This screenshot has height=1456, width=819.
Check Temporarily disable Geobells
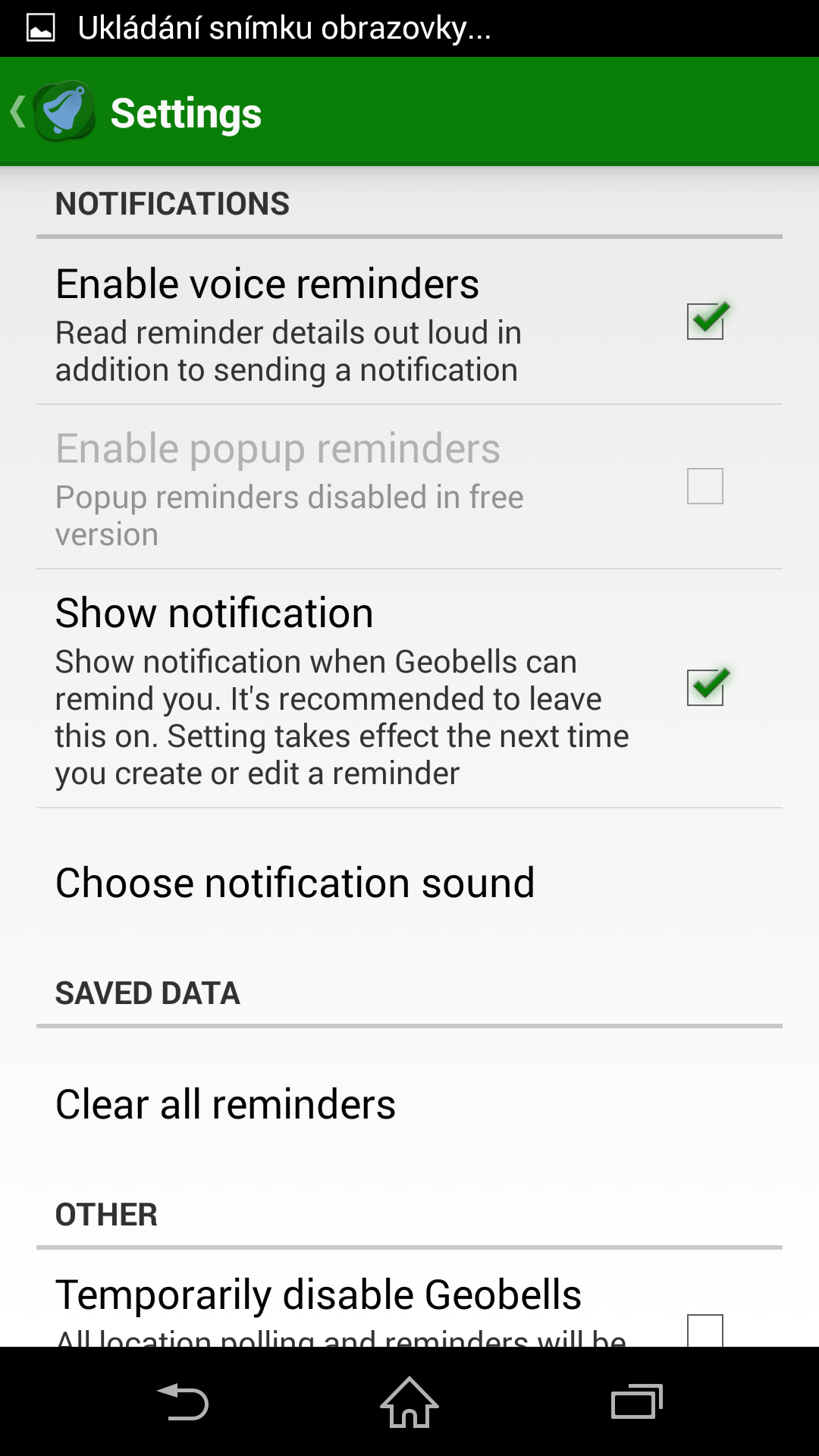coord(705,1330)
